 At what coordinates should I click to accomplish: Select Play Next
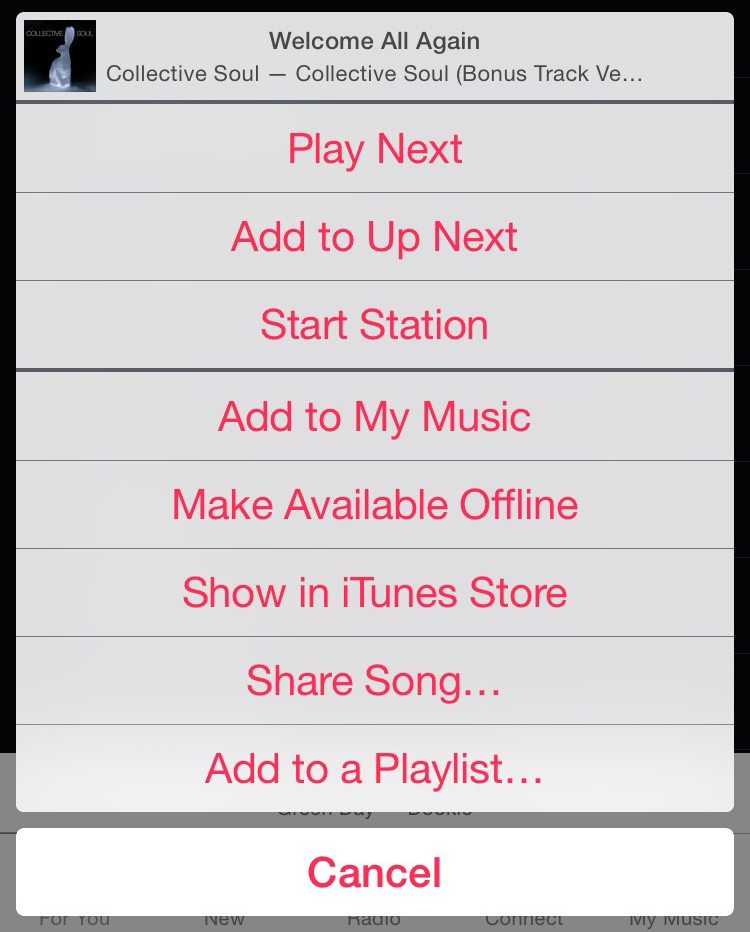tap(374, 148)
